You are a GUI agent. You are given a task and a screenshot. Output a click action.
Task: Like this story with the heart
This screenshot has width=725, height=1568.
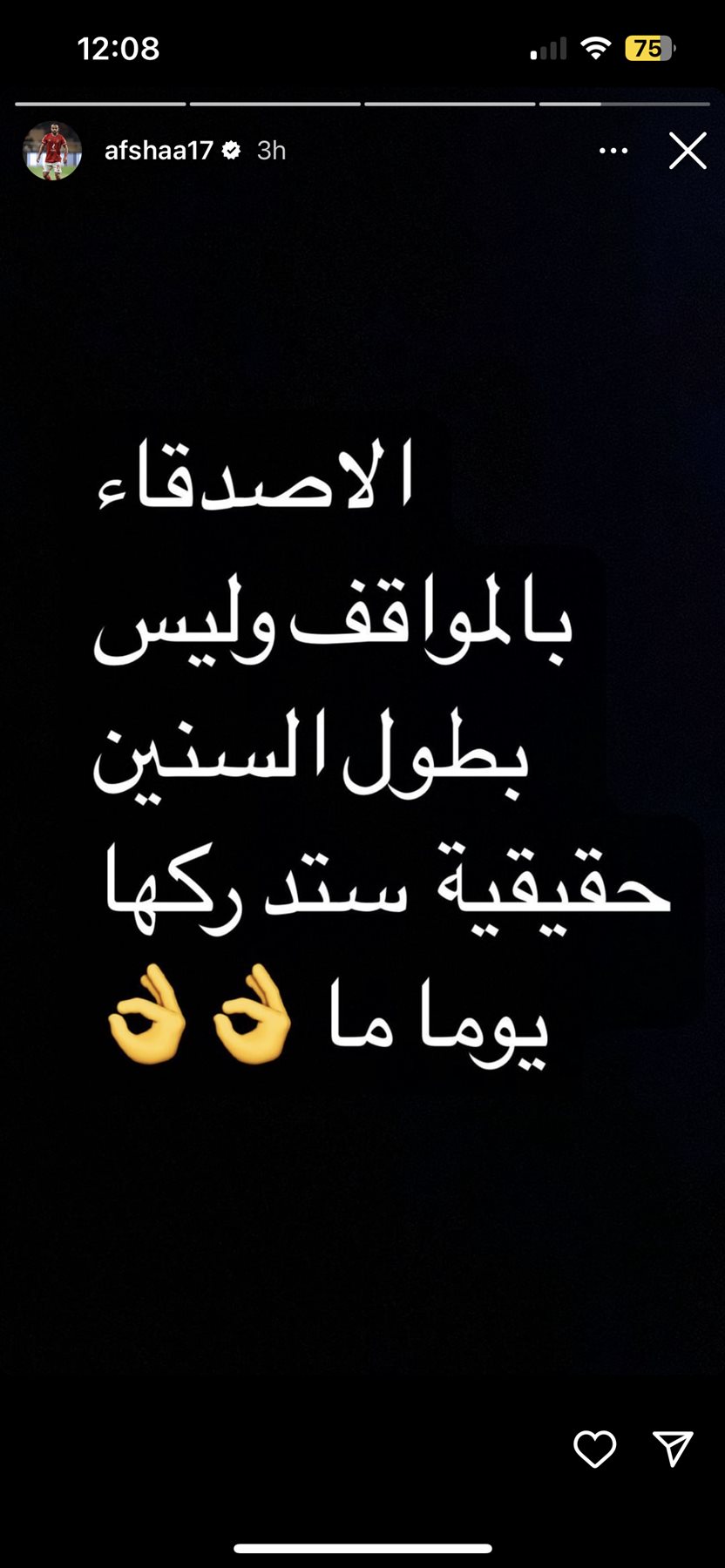click(x=594, y=1449)
